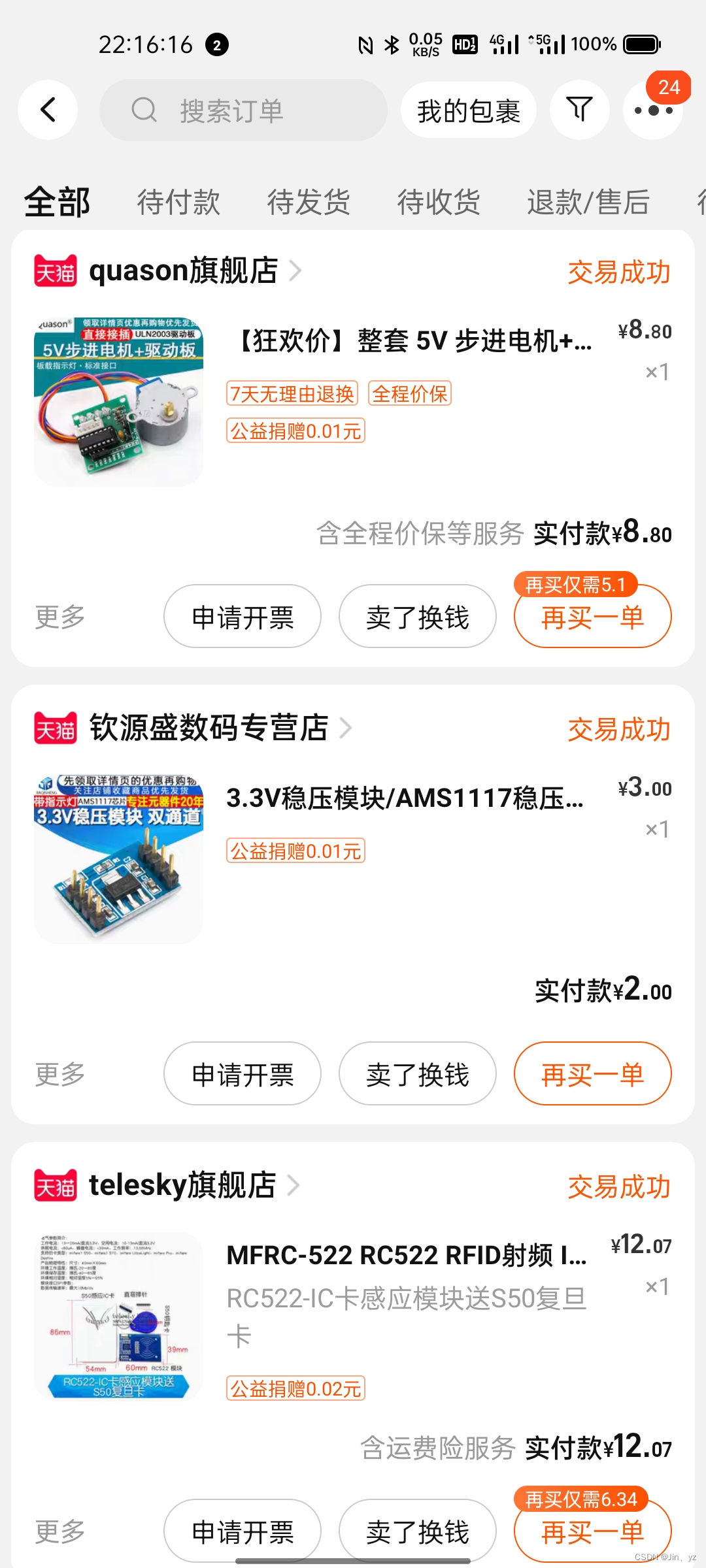Show 更多 options for the 钦源盛 order
This screenshot has height=1568, width=706.
pyautogui.click(x=60, y=1074)
